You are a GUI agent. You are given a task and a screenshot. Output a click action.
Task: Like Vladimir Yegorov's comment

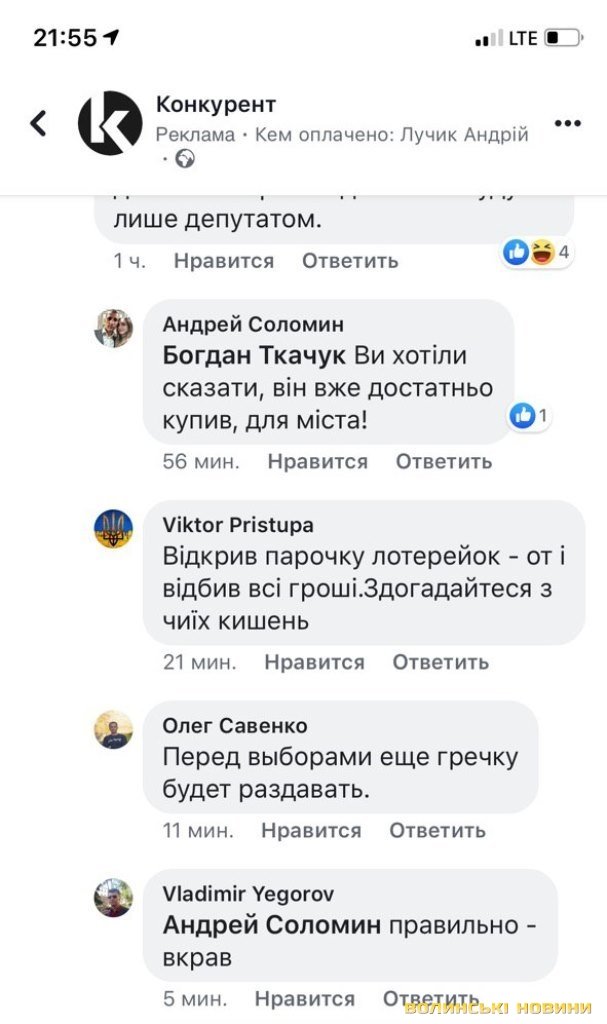305,999
